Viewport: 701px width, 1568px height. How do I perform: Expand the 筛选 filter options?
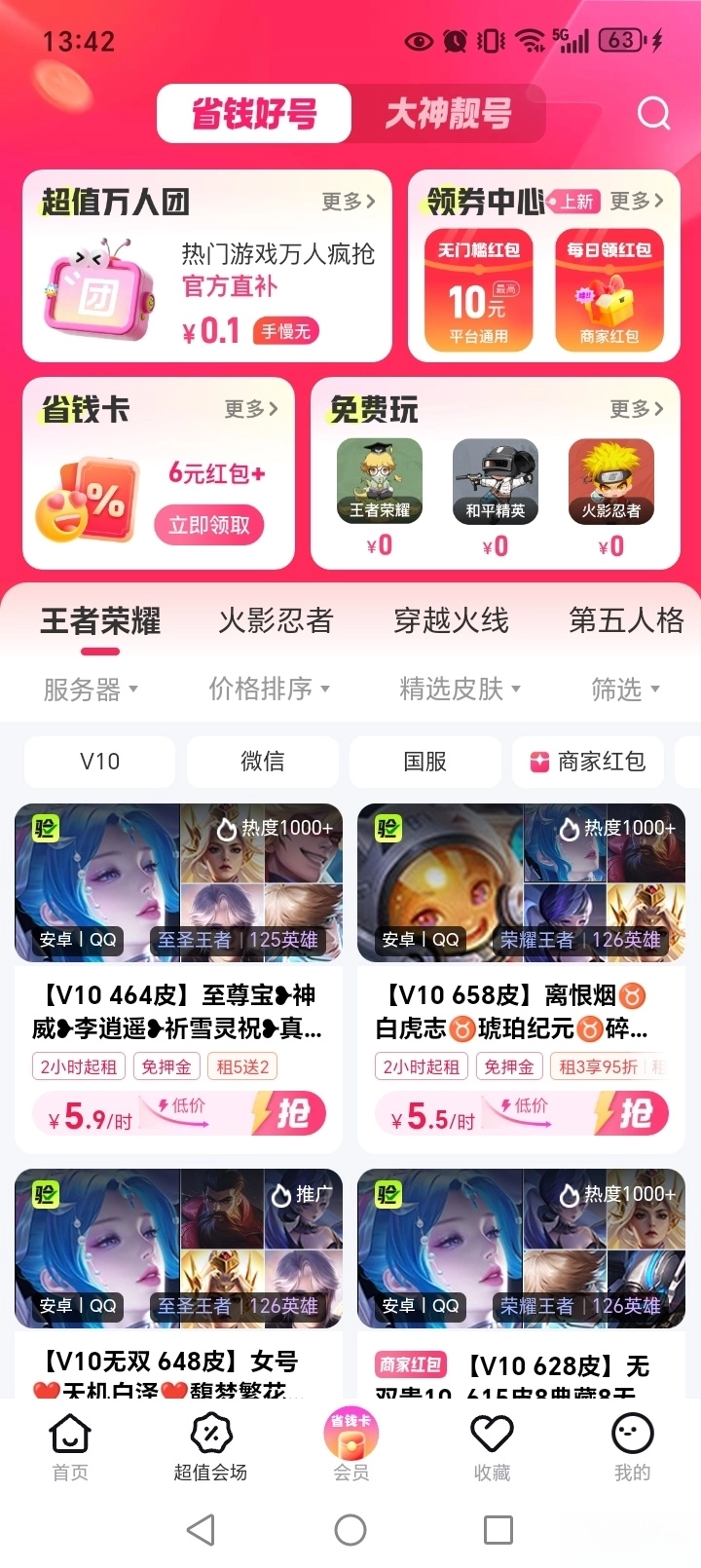(626, 690)
